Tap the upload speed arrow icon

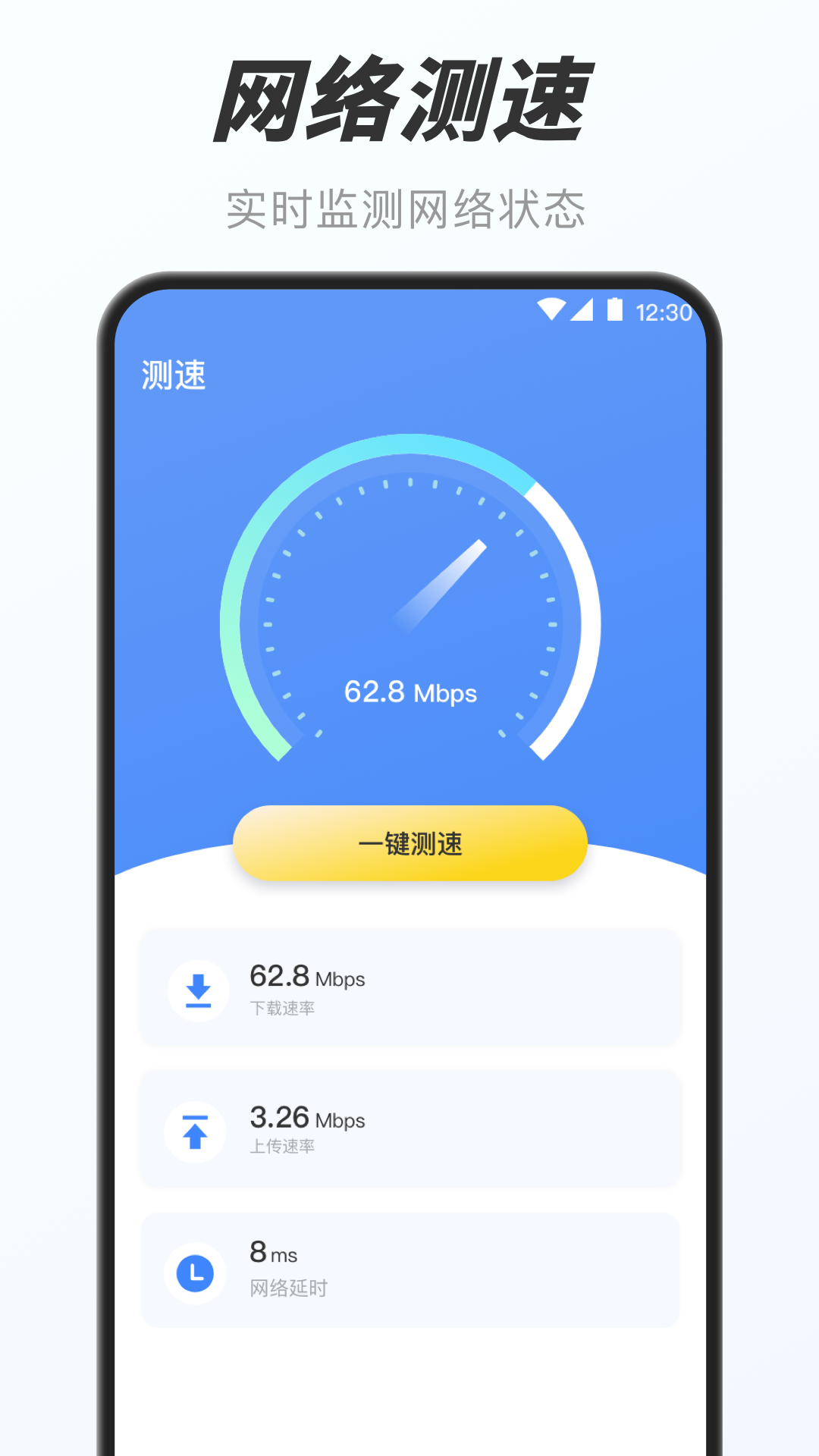[196, 1131]
